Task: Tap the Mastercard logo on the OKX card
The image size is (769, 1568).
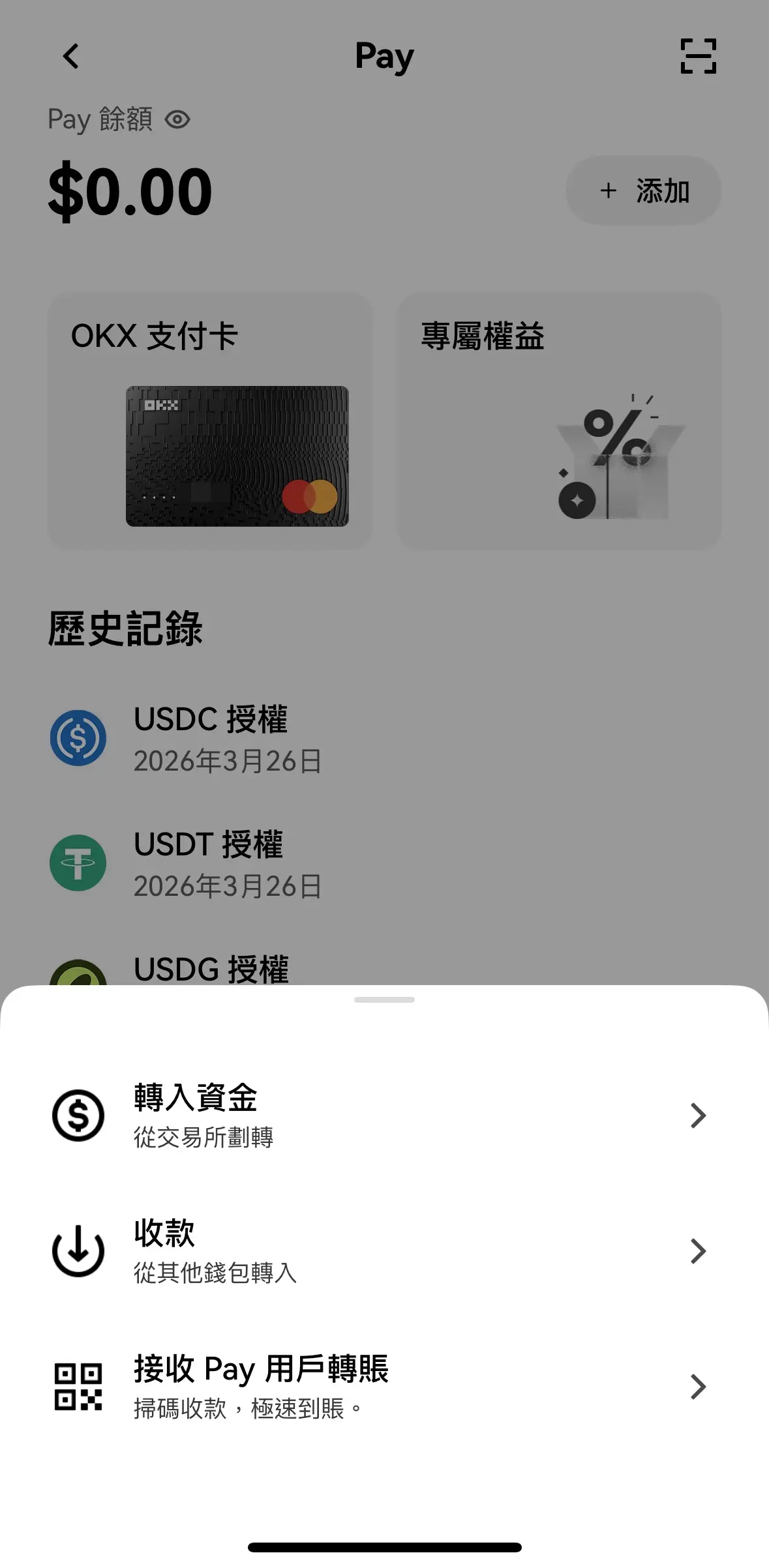Action: tap(308, 497)
